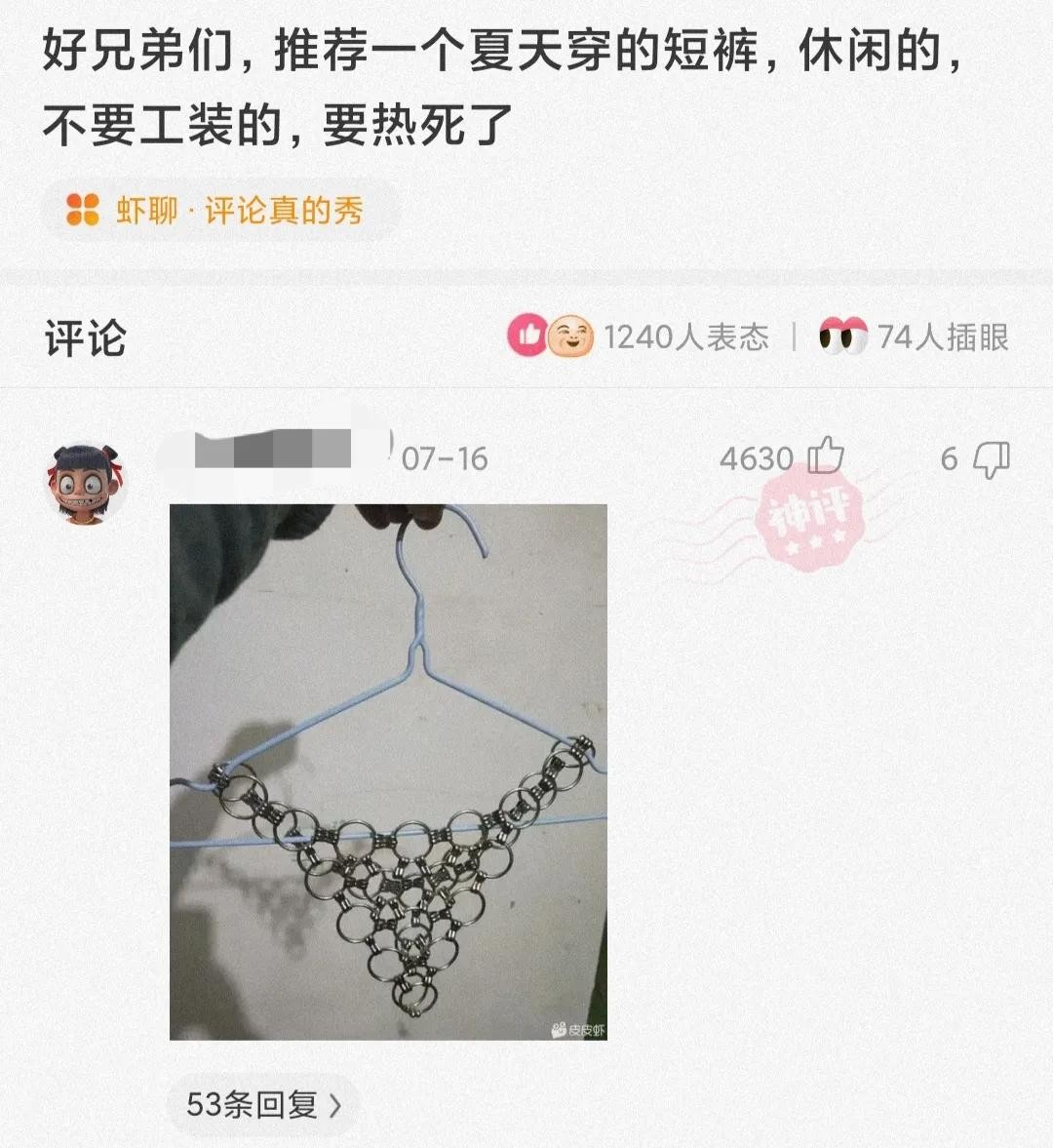1053x1148 pixels.
Task: Open the 74人插眼 bookmark list
Action: tap(914, 337)
